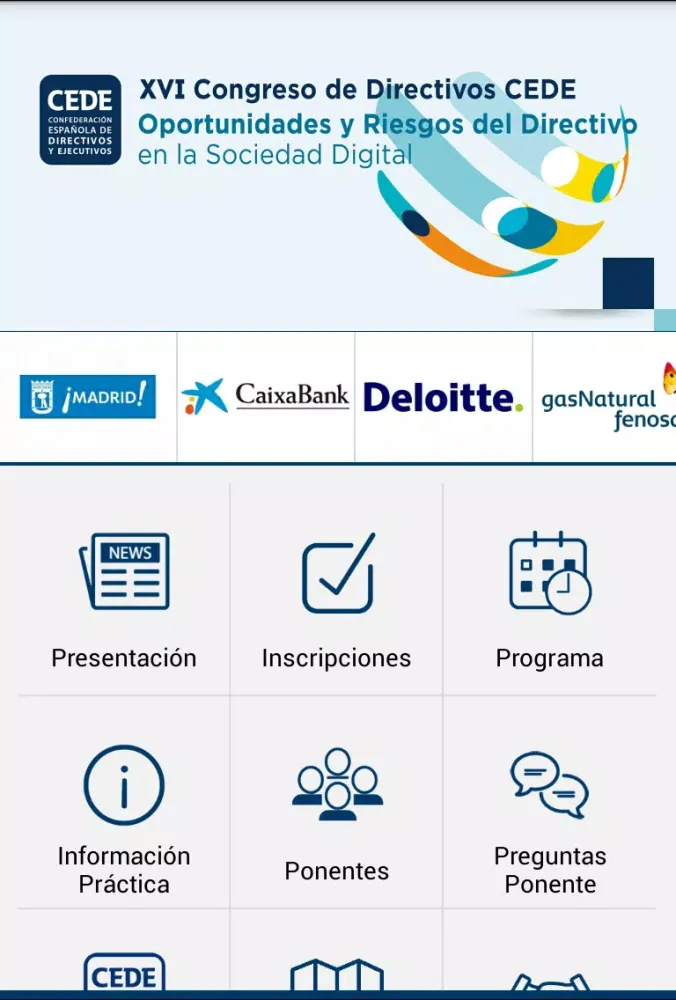676x1000 pixels.
Task: Open the Gas Natural Fenosa sponsor tile
Action: (x=606, y=397)
